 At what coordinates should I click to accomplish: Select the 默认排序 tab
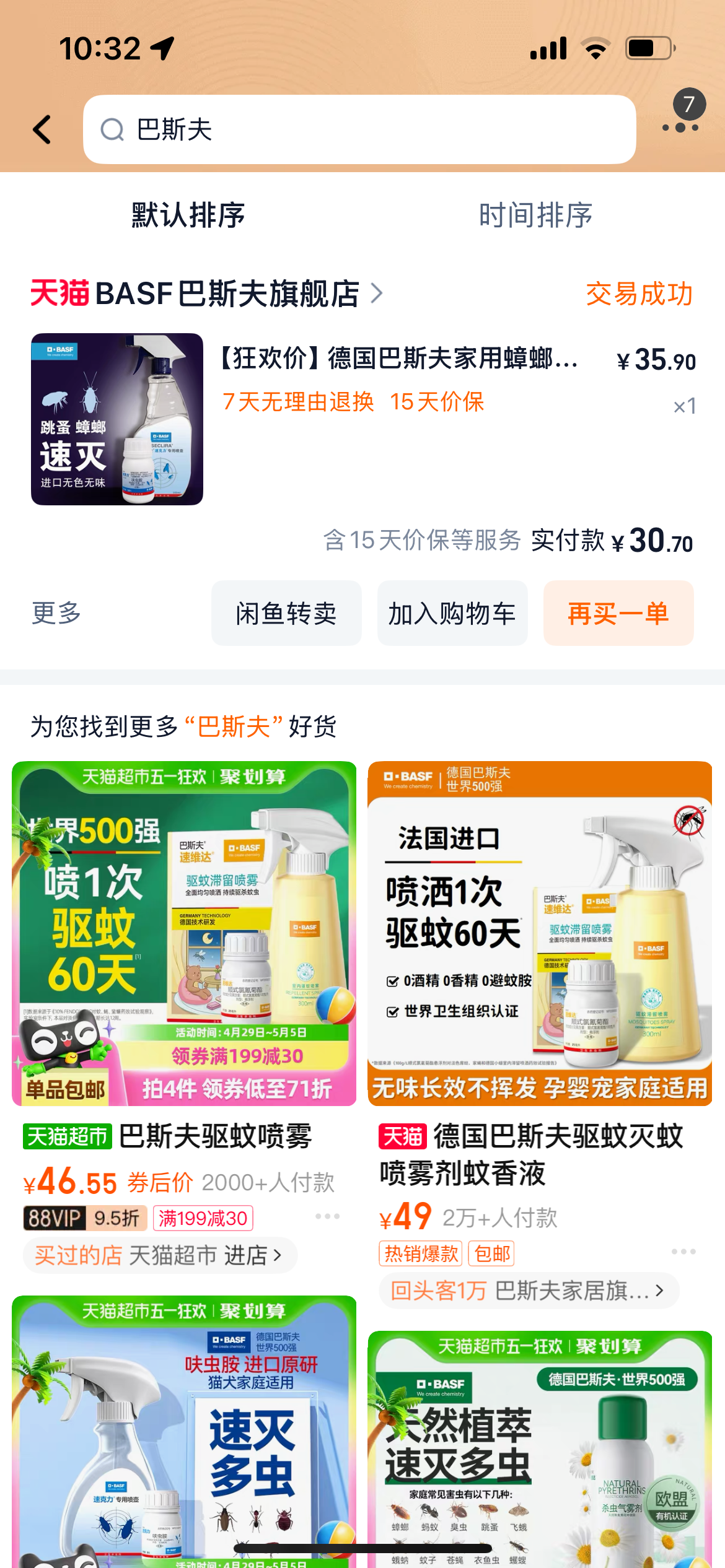[188, 215]
